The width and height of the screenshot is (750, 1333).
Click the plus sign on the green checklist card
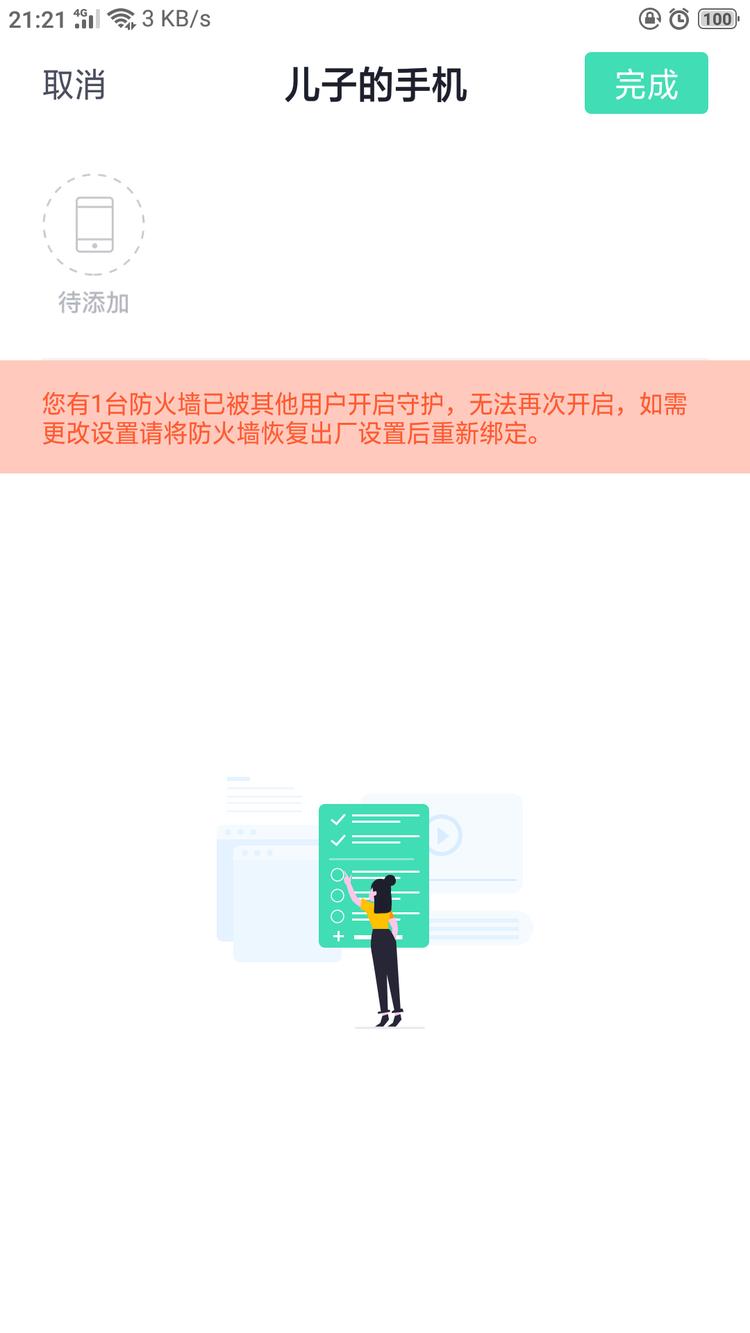click(337, 936)
